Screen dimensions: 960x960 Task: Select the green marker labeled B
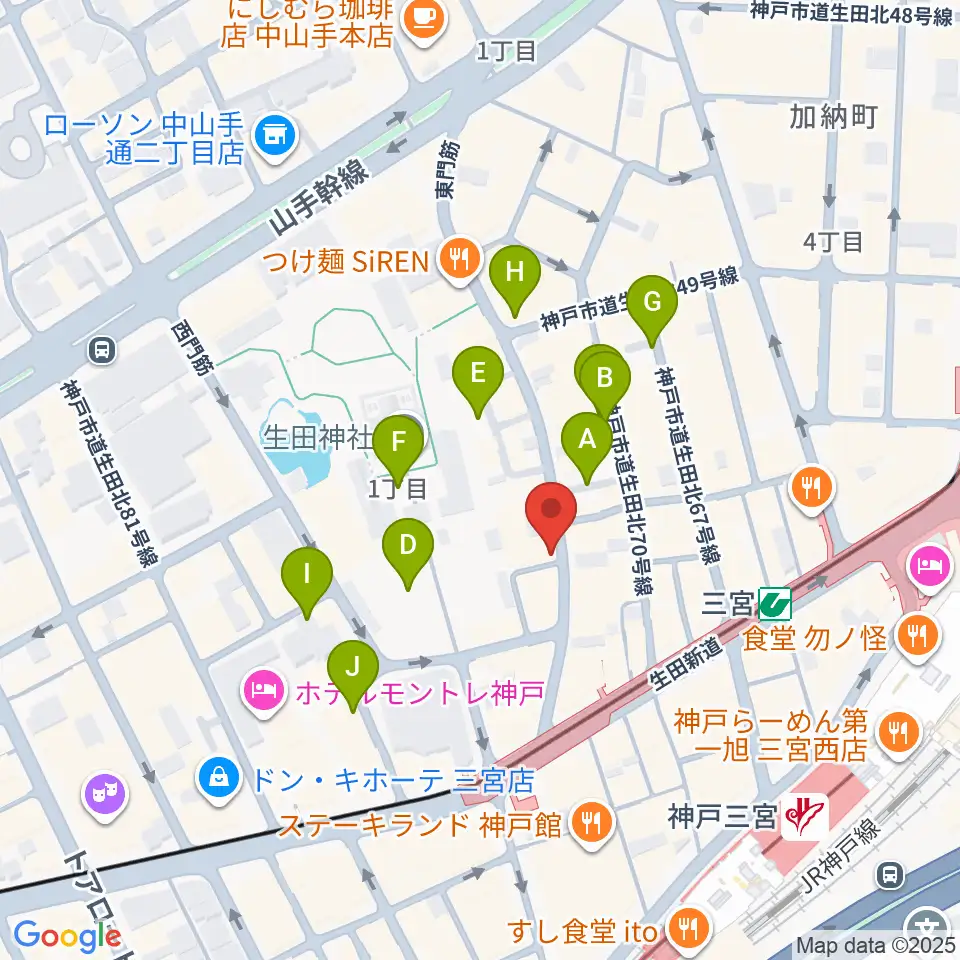(x=606, y=379)
